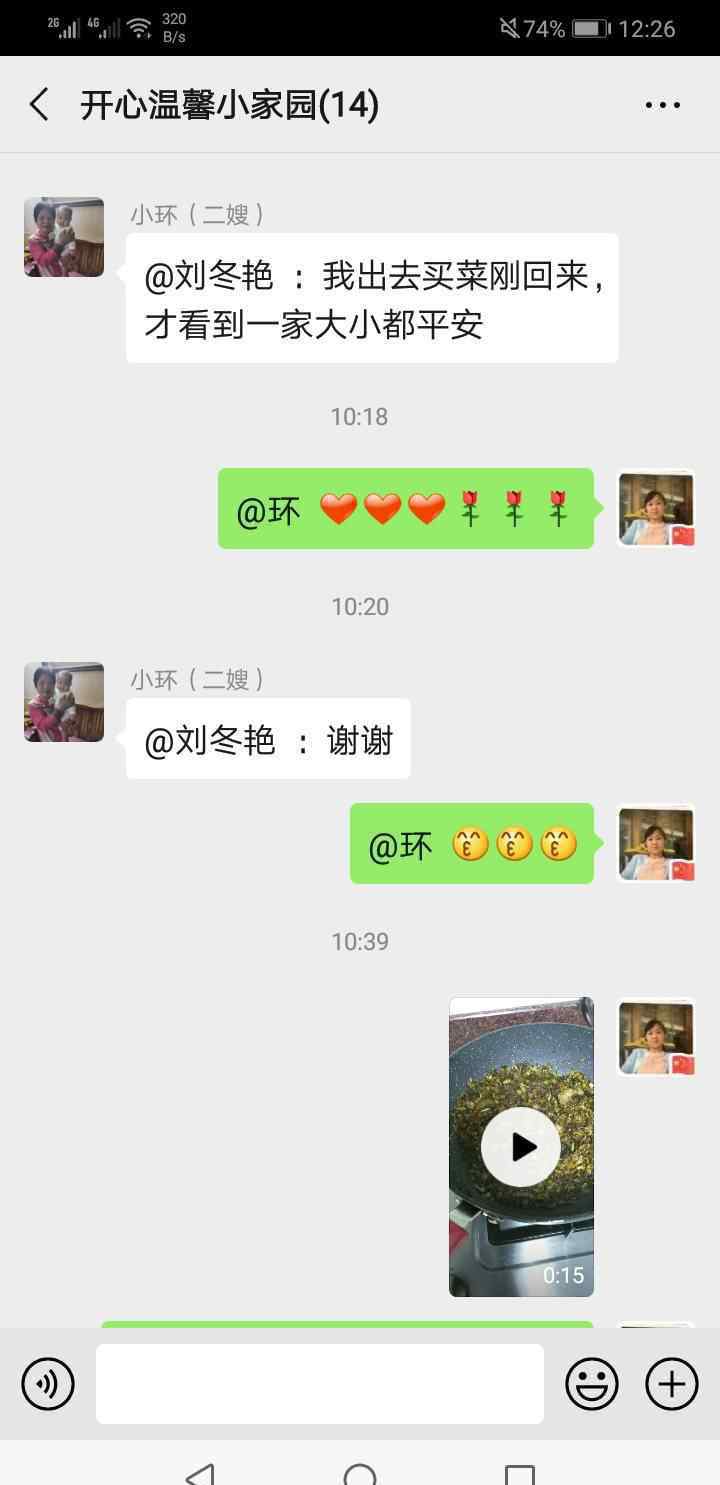Tap the system home button
The height and width of the screenshot is (1485, 720).
[360, 1474]
